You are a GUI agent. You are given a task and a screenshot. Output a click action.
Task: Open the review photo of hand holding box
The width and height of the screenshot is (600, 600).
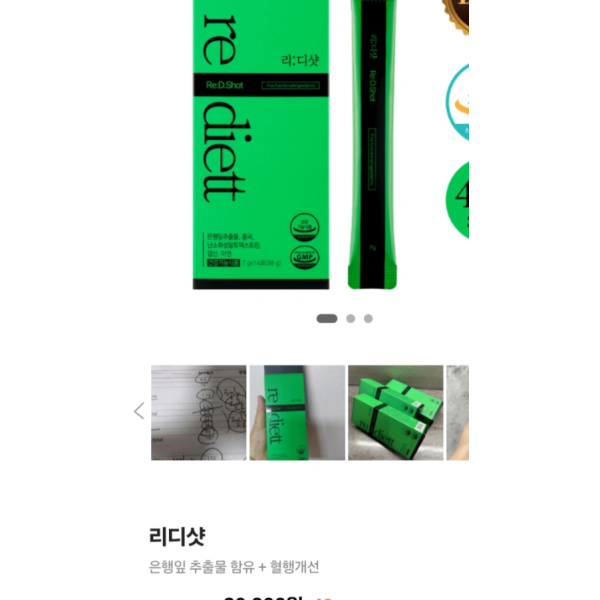click(297, 412)
